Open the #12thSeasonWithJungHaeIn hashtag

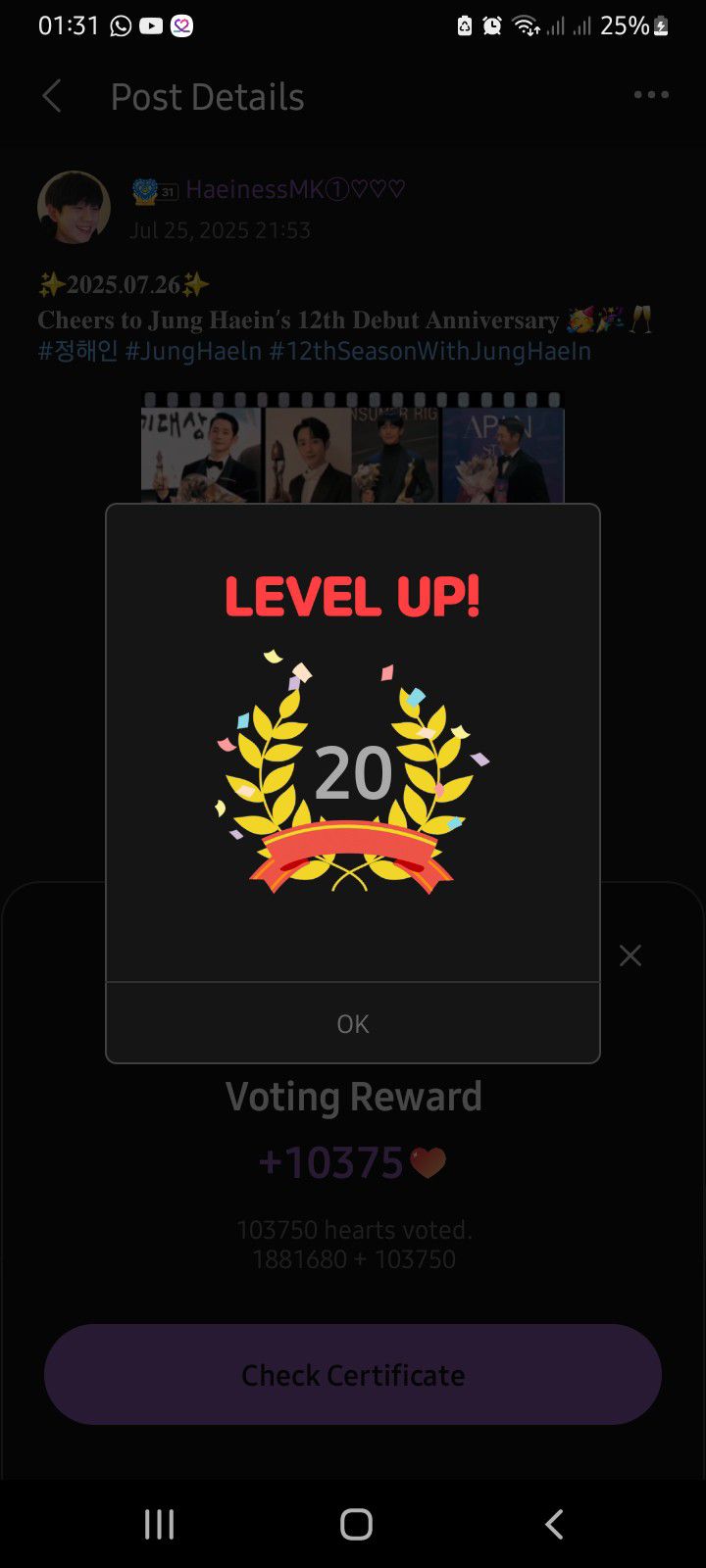tap(429, 351)
